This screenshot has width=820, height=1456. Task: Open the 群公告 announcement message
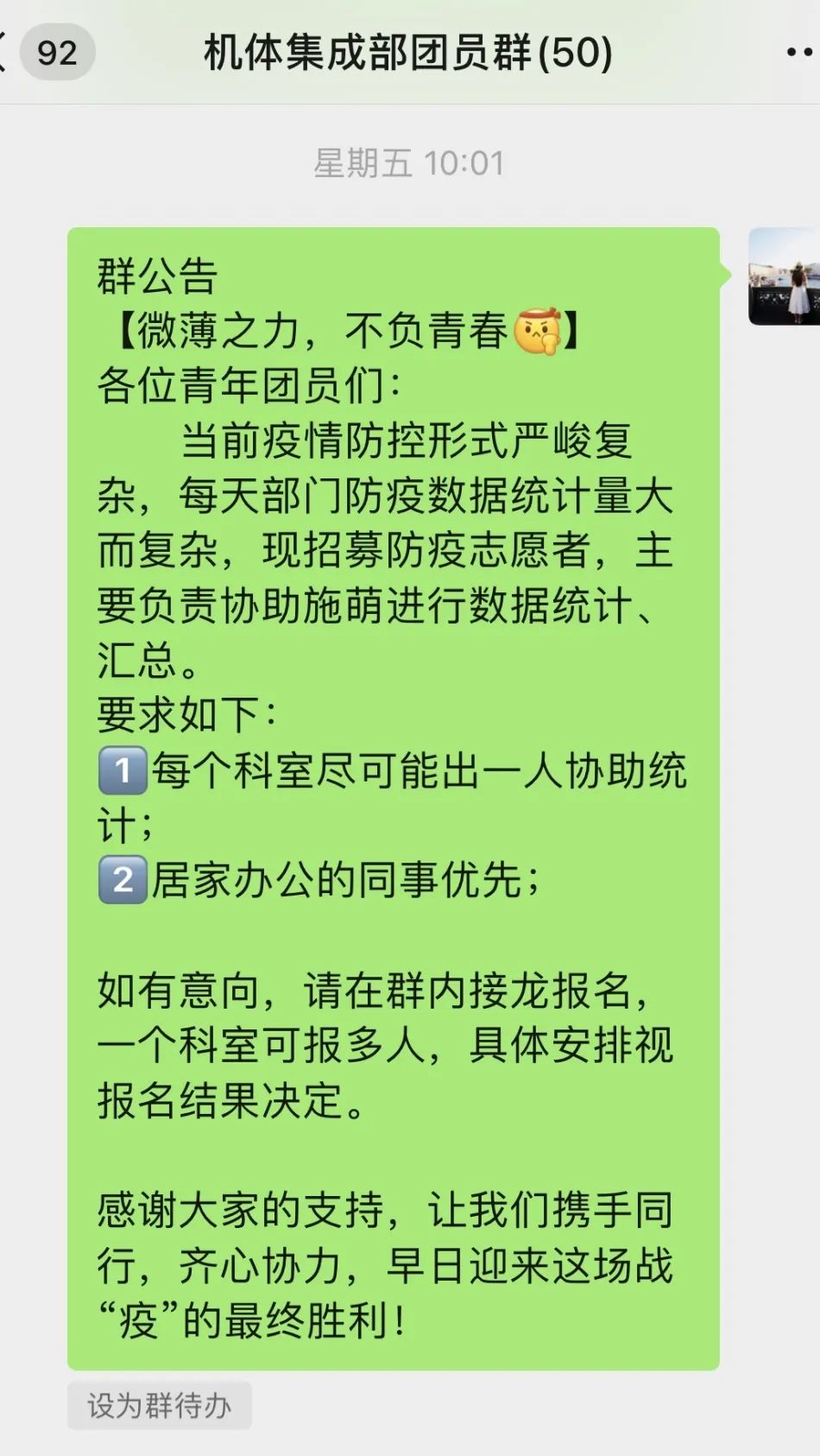click(393, 798)
